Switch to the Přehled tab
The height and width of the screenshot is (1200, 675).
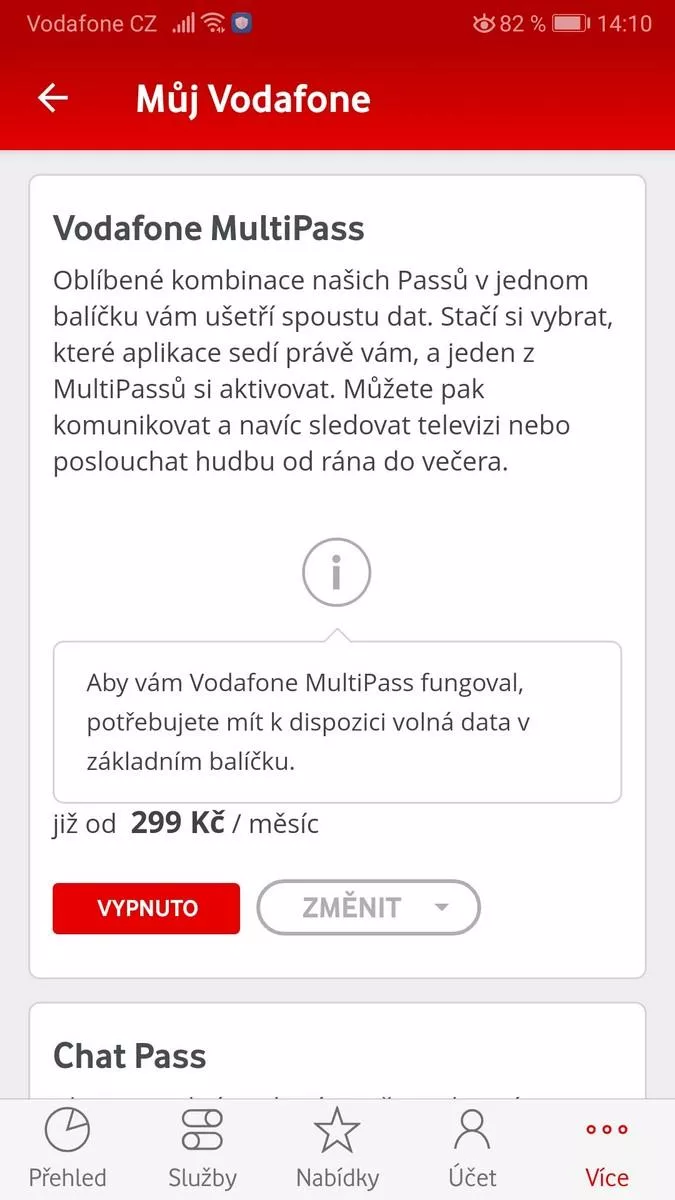click(x=67, y=1149)
